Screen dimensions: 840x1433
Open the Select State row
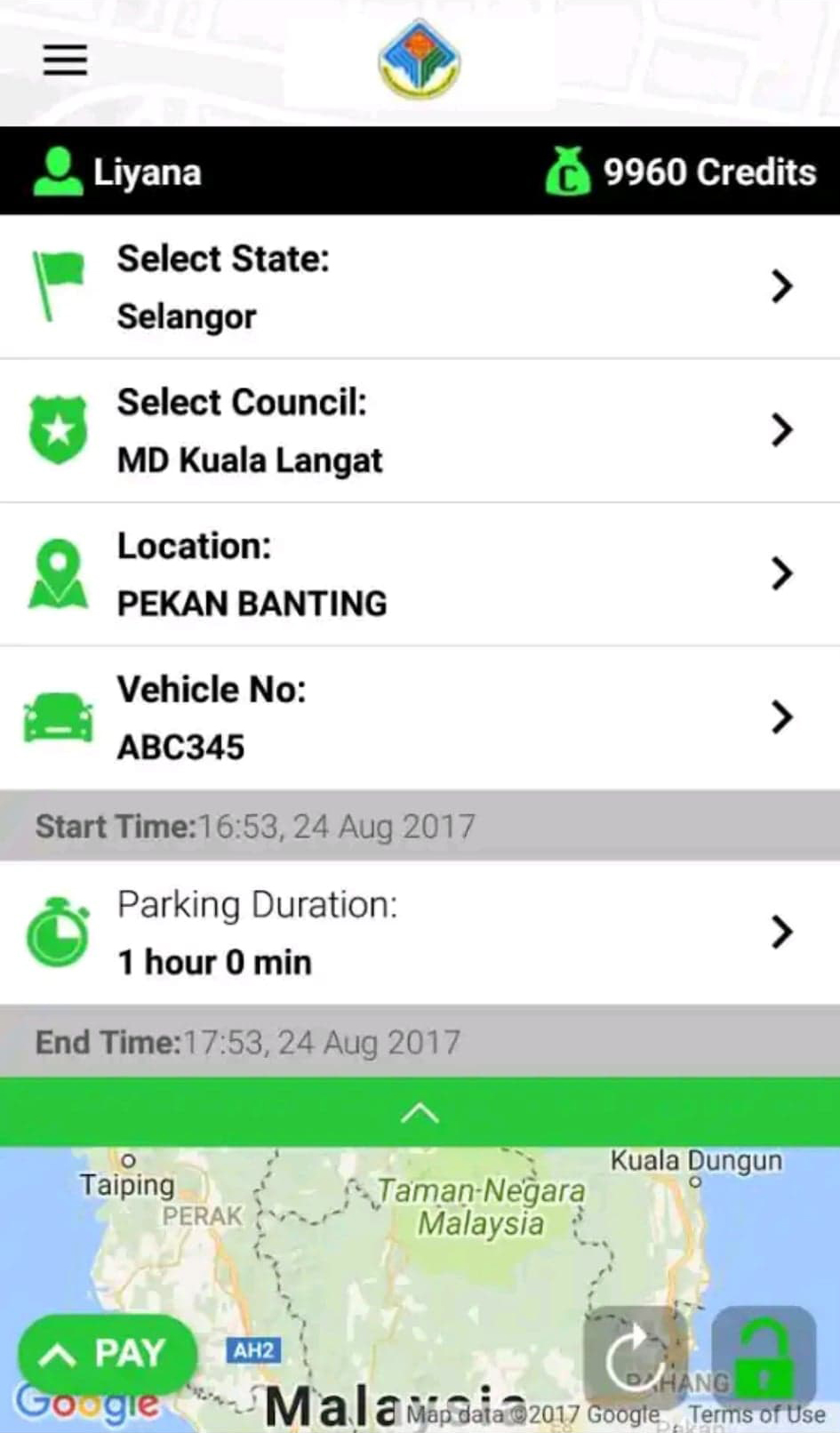(x=420, y=287)
